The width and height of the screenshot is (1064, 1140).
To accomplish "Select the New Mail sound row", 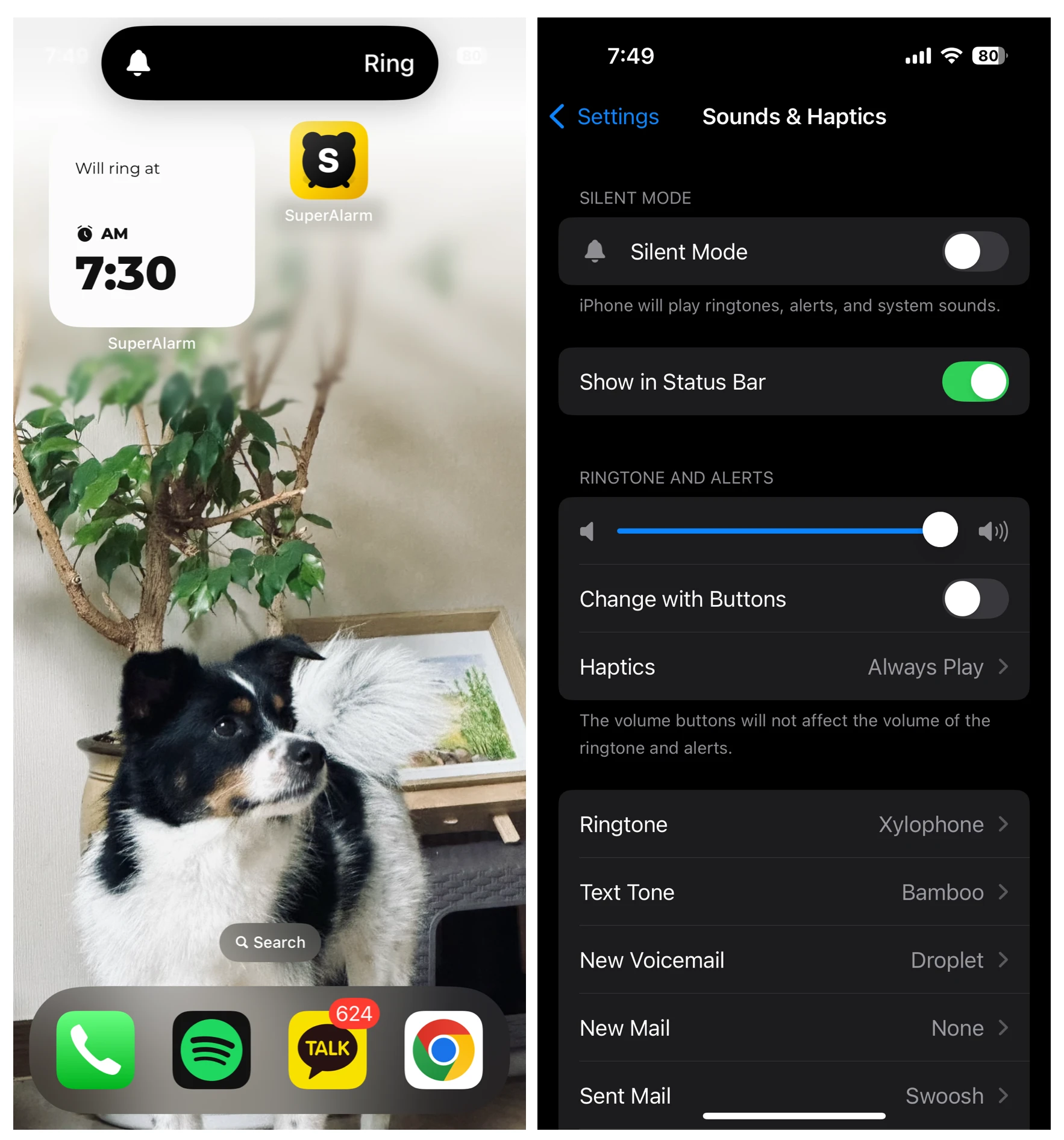I will point(793,1029).
